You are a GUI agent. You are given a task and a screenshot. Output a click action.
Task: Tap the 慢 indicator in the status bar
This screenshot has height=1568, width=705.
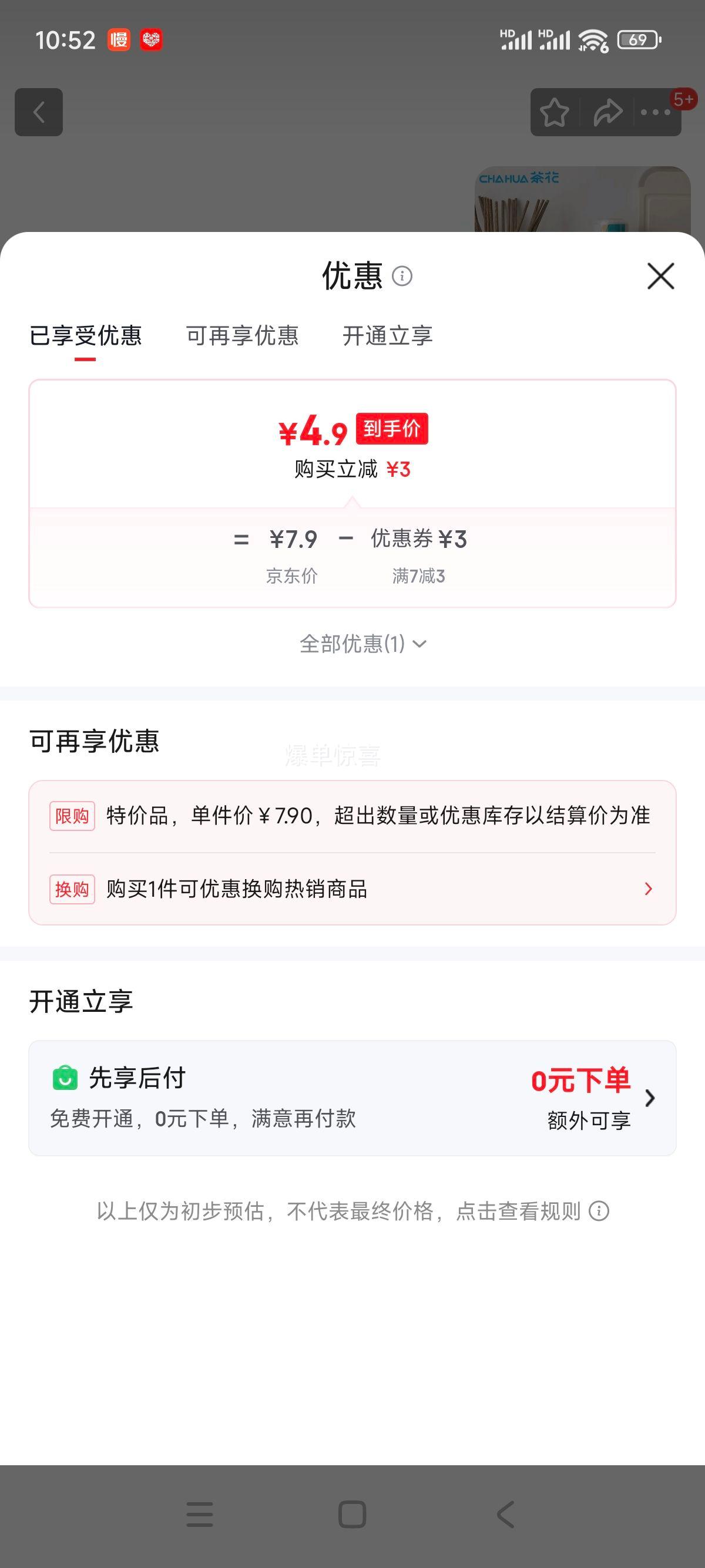[117, 40]
